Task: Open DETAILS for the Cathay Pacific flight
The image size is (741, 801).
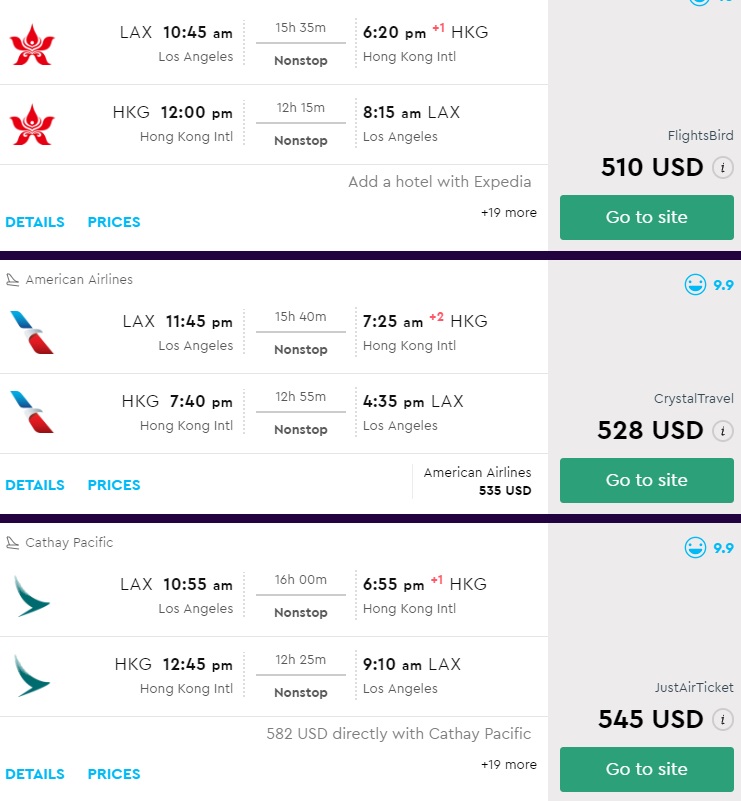Action: 35,774
